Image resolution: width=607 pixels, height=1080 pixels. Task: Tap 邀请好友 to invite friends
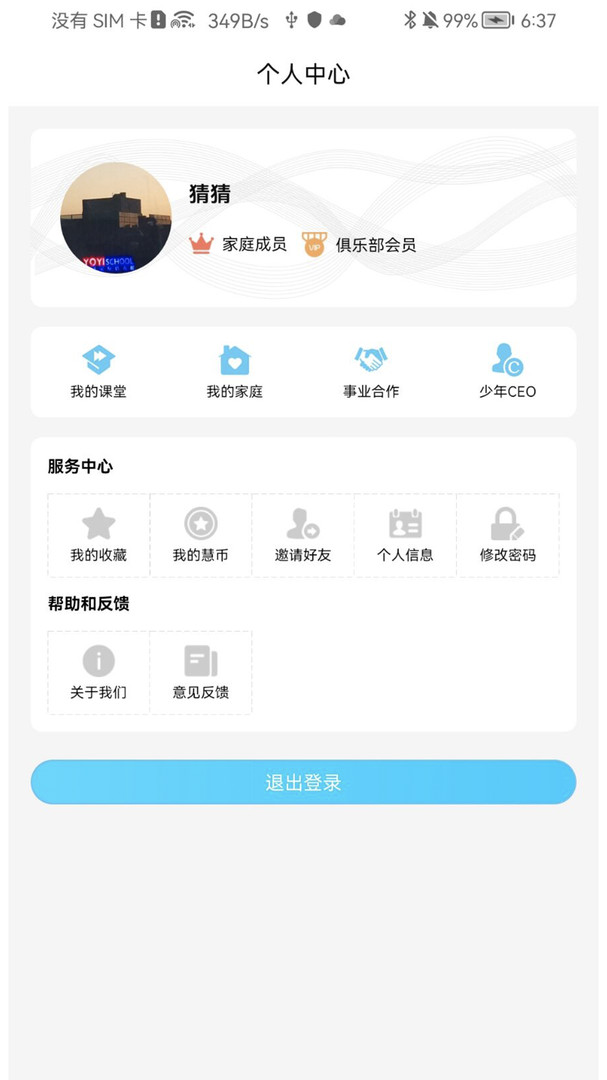303,535
